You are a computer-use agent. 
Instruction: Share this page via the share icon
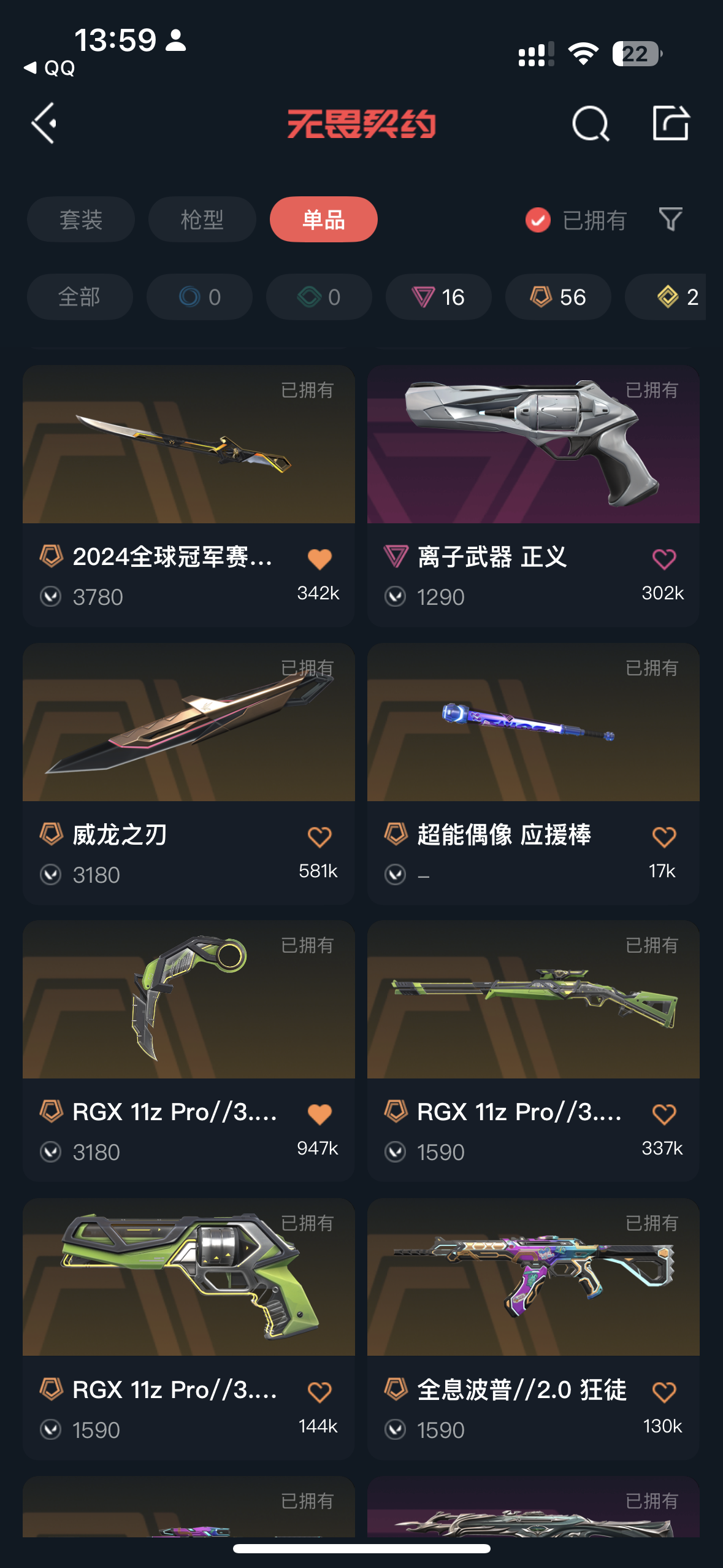[x=670, y=123]
